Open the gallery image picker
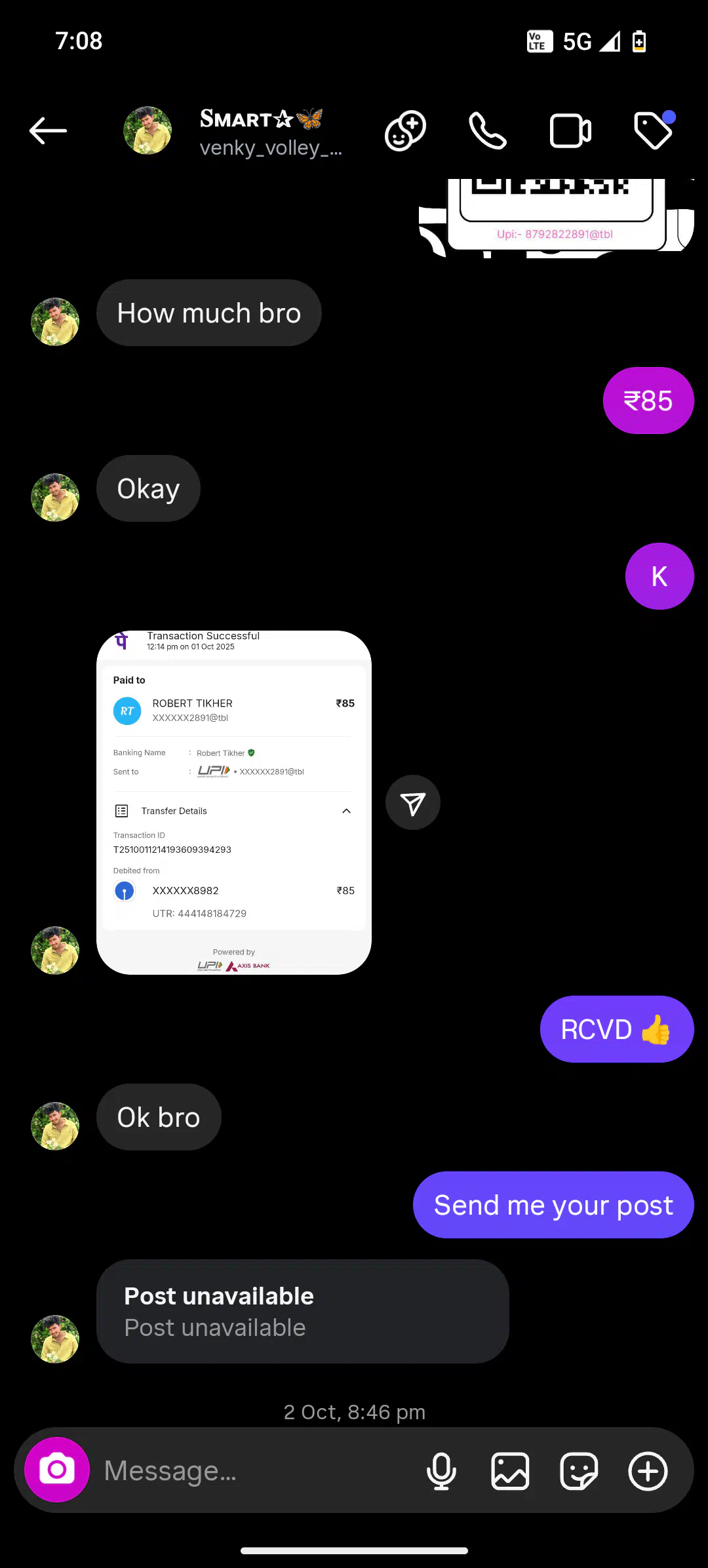 (510, 1471)
